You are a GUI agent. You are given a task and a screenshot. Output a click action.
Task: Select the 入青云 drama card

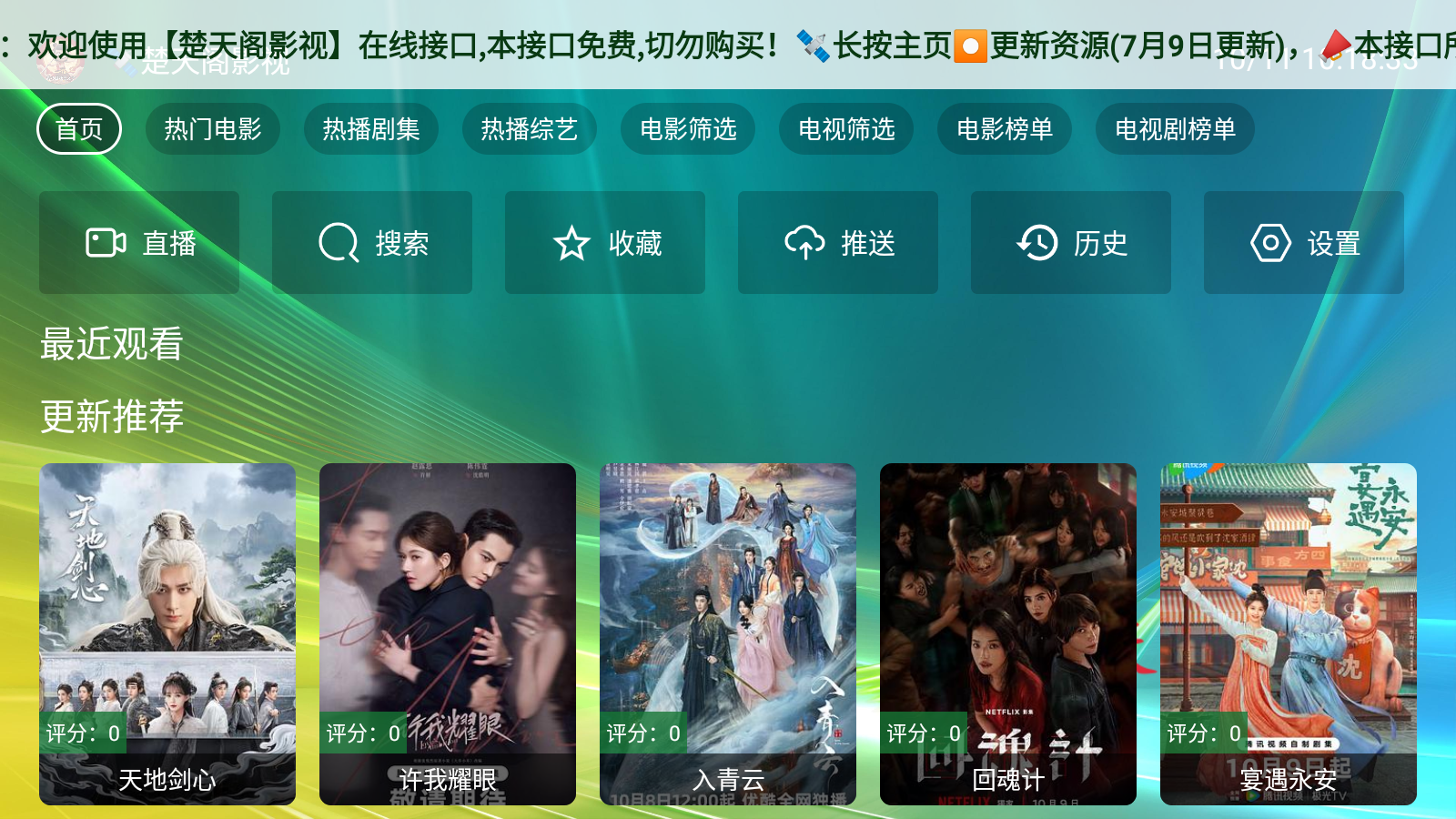(x=728, y=633)
